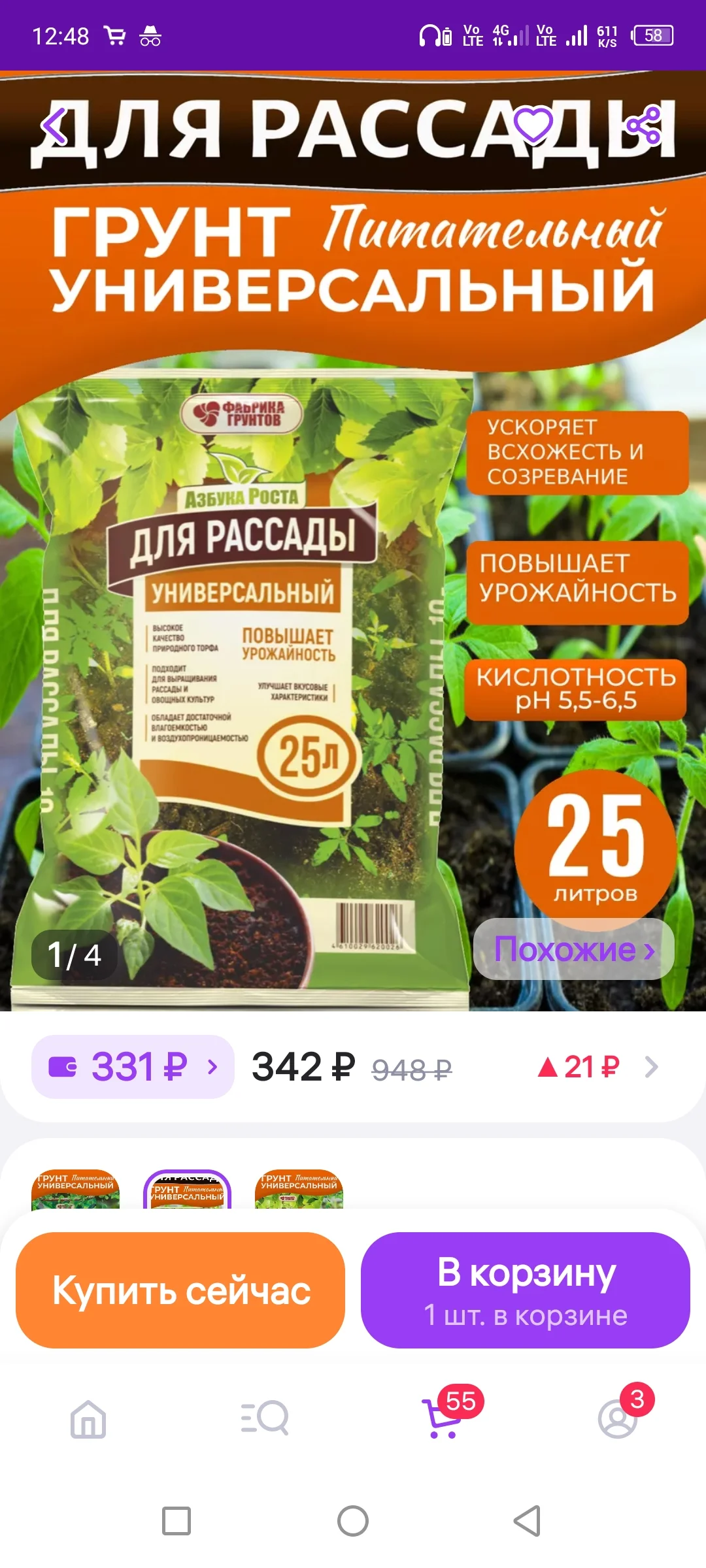The width and height of the screenshot is (706, 1568).
Task: Tap the back arrow on product image
Action: click(x=55, y=126)
